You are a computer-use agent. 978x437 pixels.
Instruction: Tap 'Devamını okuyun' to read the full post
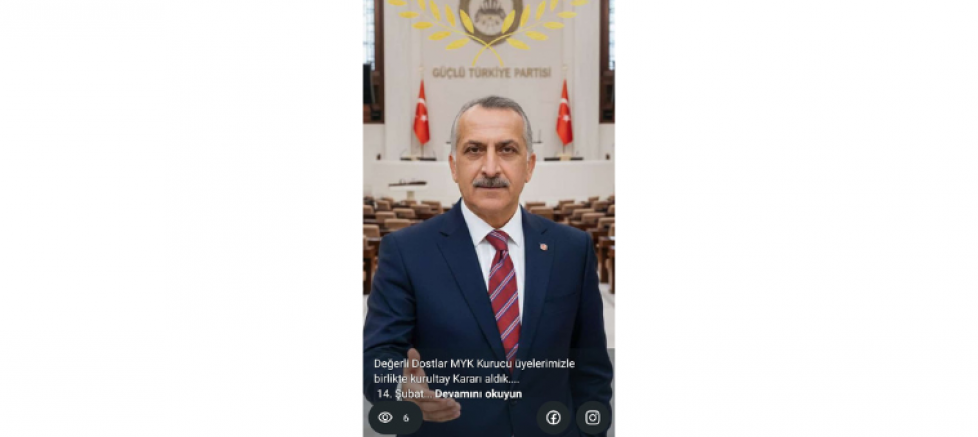[x=478, y=394]
